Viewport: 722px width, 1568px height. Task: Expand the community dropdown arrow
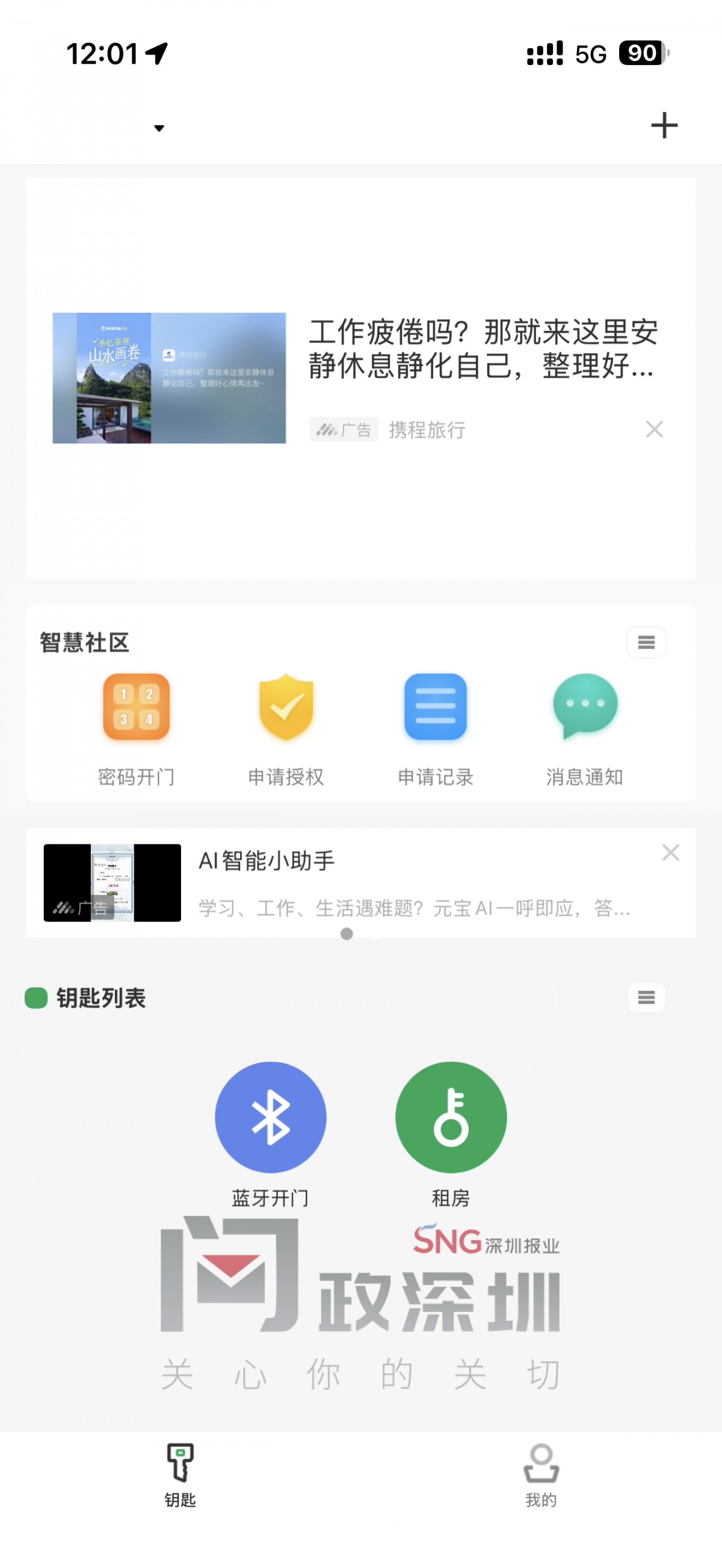point(159,128)
